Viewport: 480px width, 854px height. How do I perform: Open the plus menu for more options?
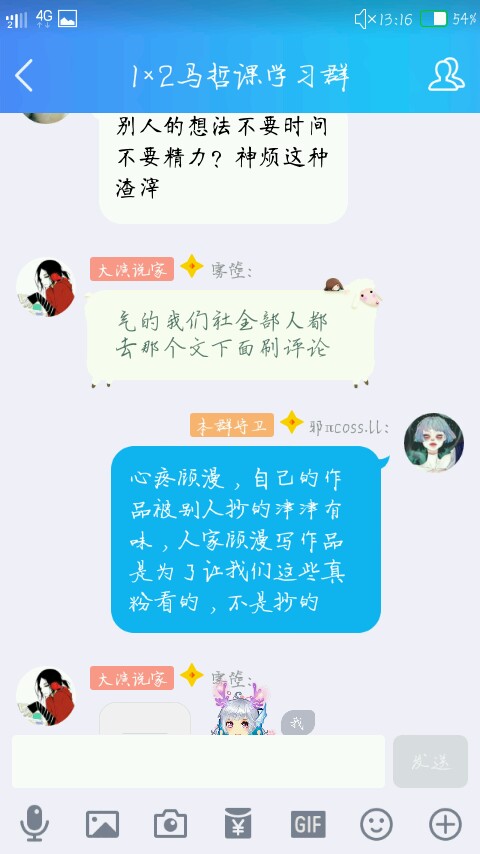[445, 824]
